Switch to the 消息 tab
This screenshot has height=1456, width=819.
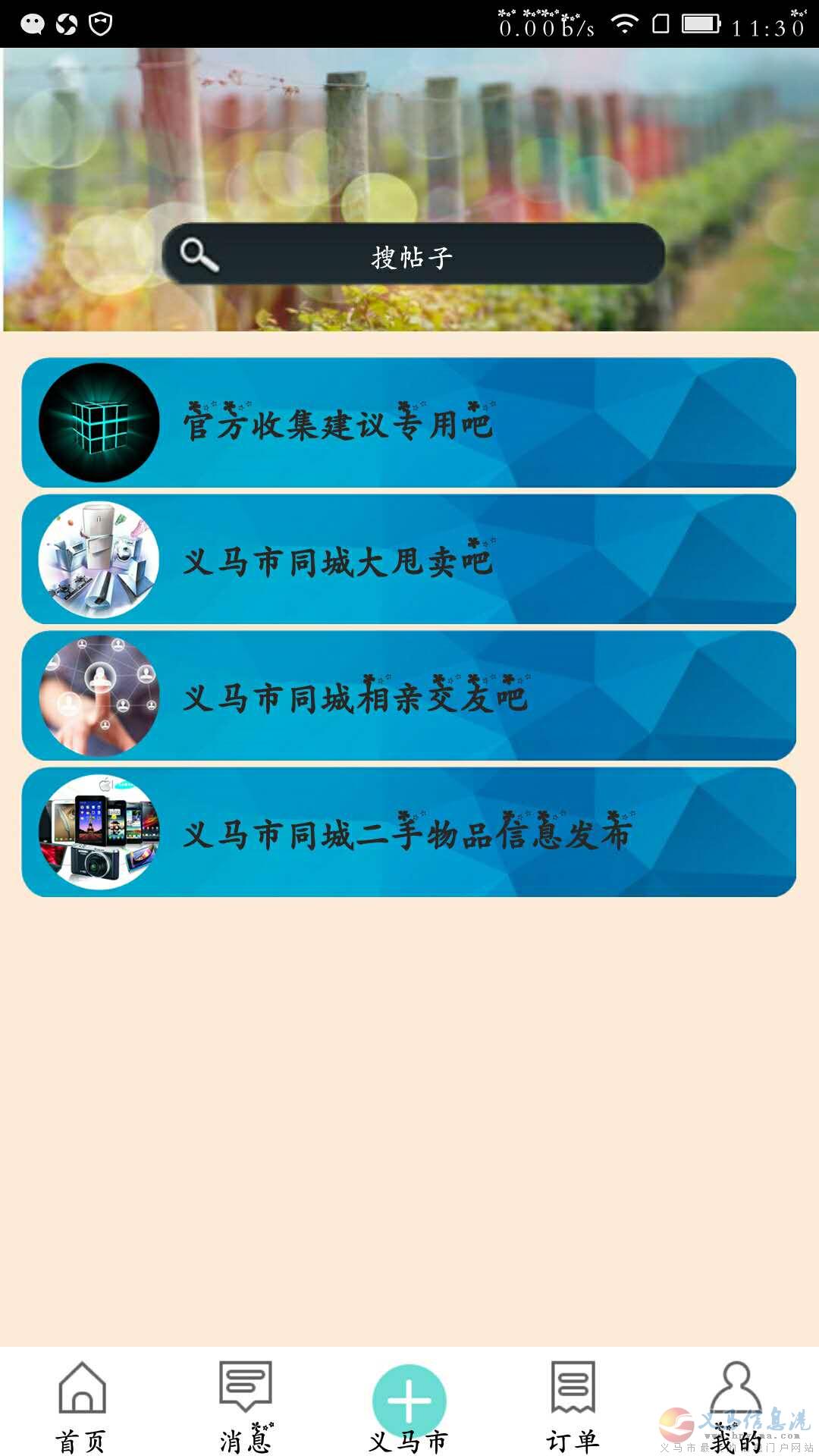click(245, 1407)
